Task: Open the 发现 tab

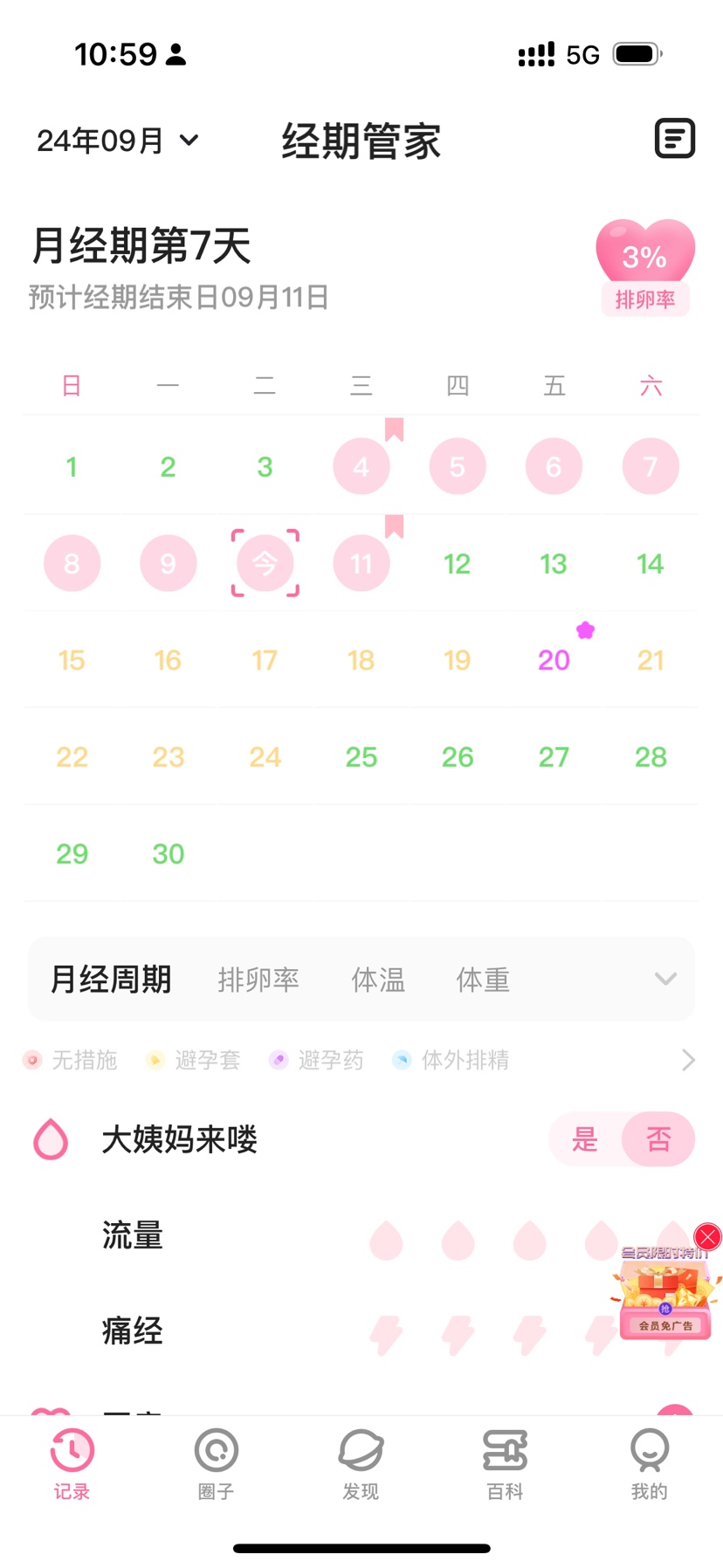Action: 361,1463
